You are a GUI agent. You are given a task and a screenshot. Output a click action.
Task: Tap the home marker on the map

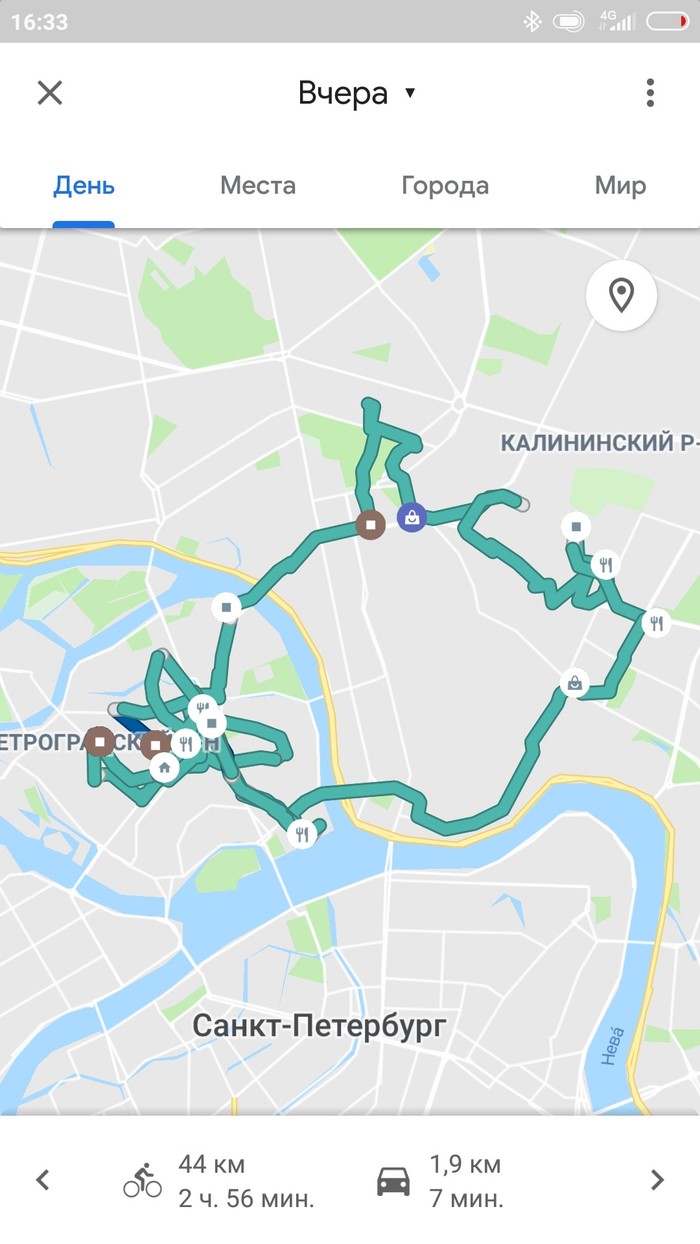[164, 768]
